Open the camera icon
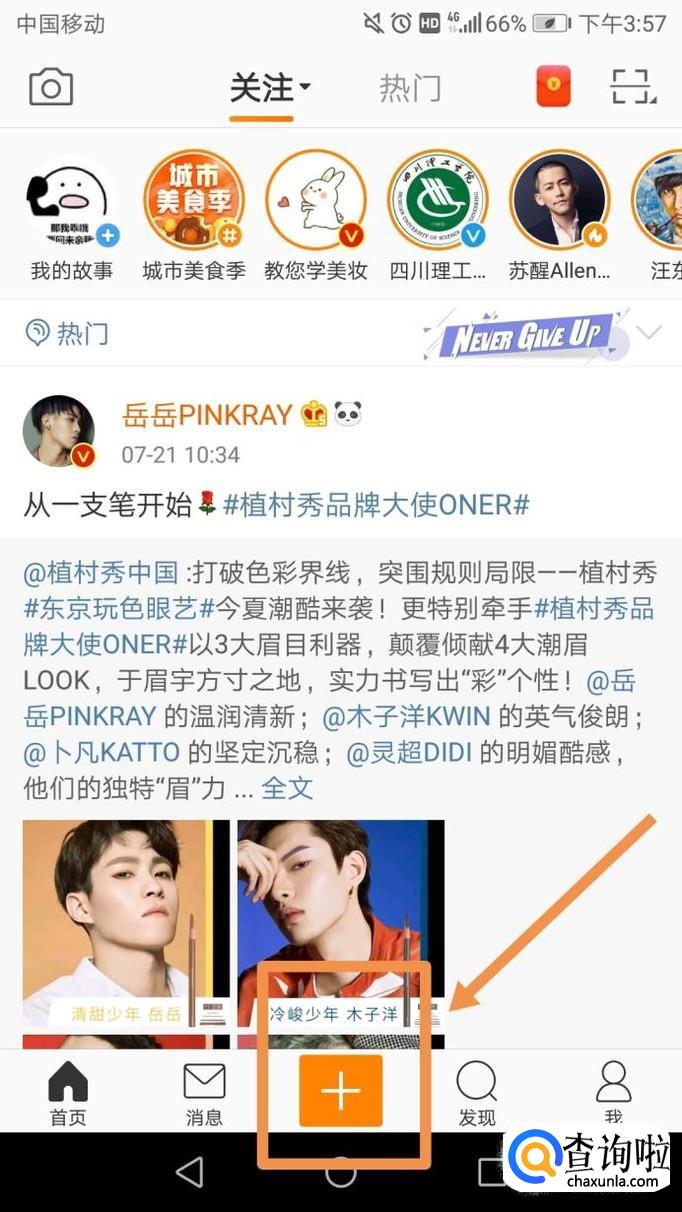Screen dimensions: 682x1212 tap(51, 88)
